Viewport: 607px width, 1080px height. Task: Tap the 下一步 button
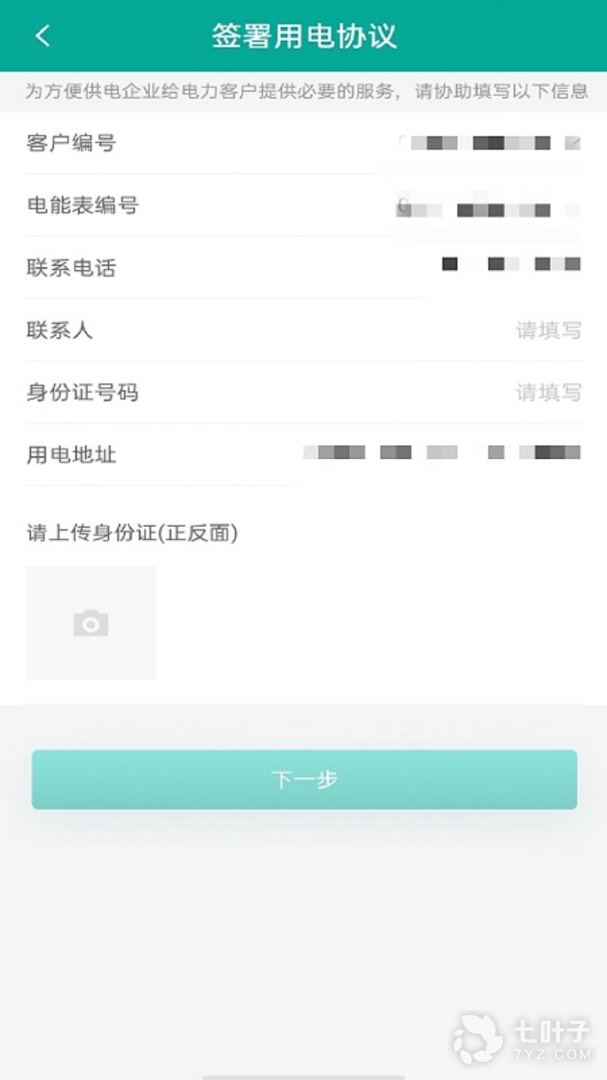(x=304, y=779)
